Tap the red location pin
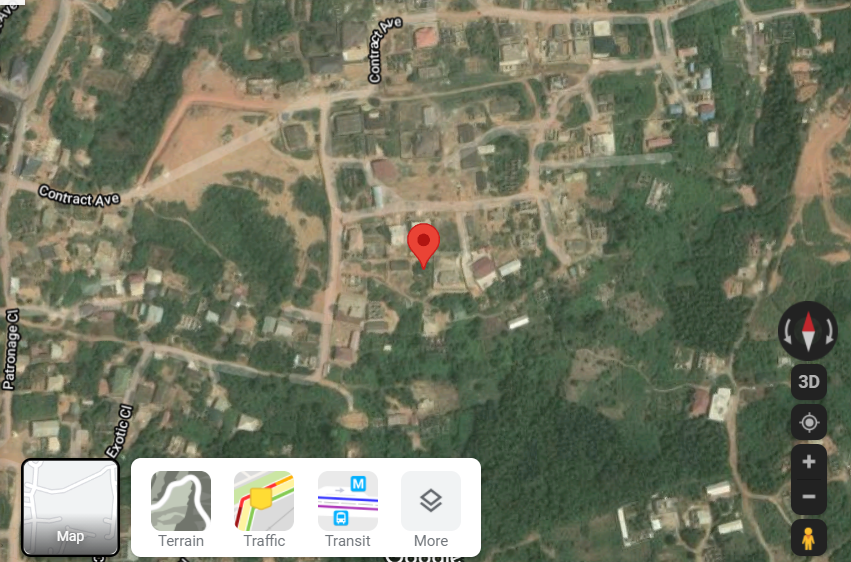The width and height of the screenshot is (851, 562). coord(425,243)
